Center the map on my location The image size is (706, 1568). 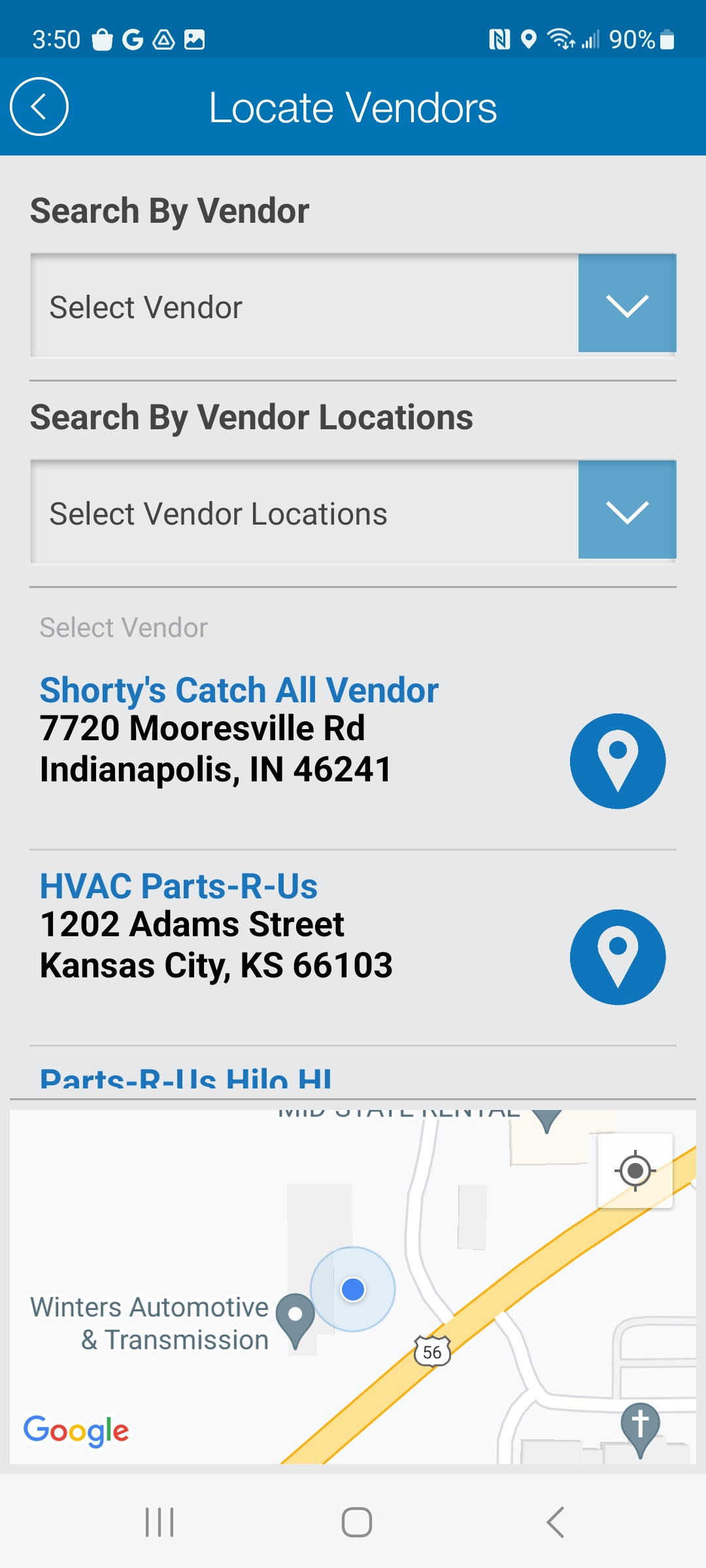[x=635, y=1170]
